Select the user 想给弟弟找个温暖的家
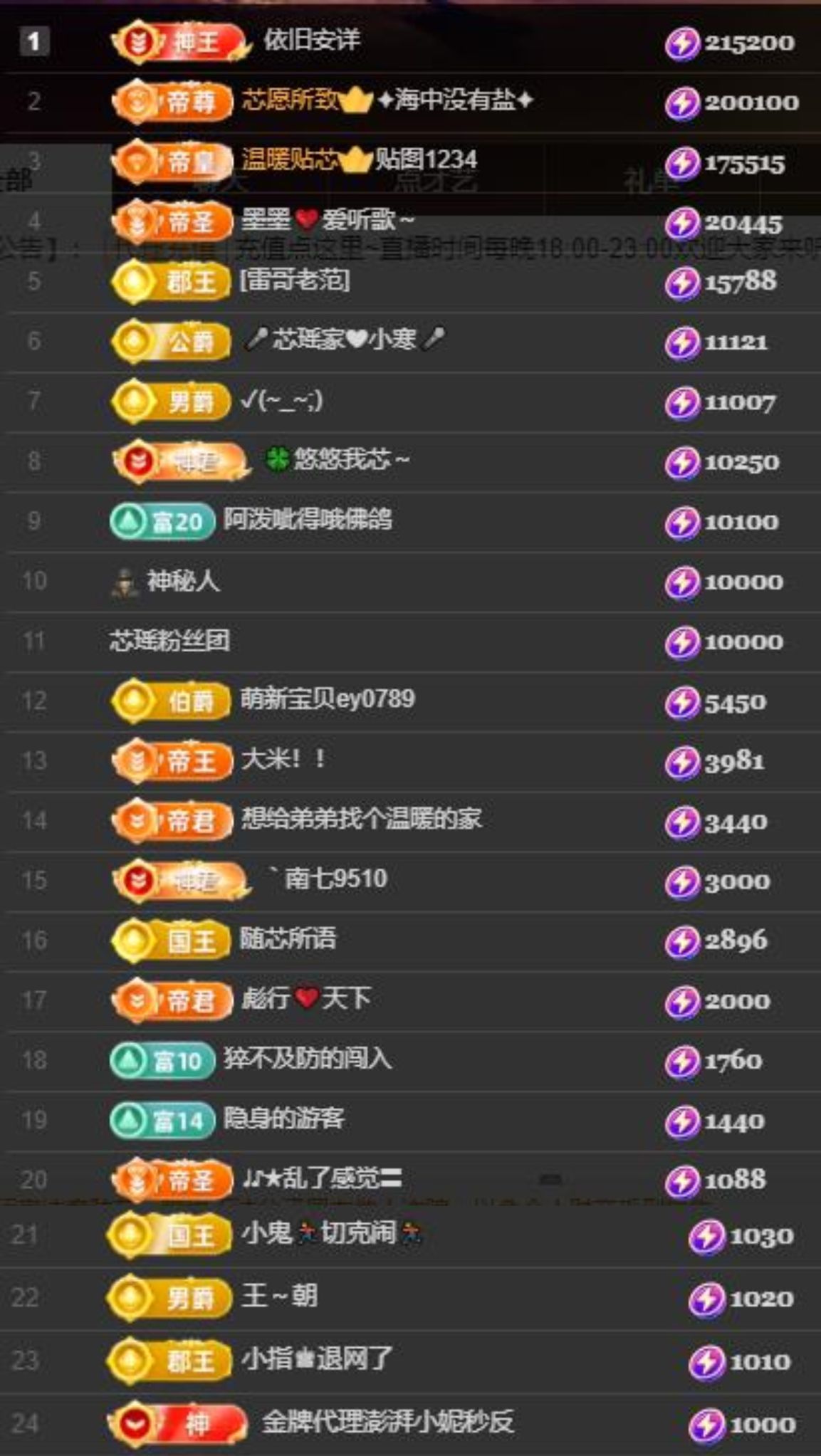Image resolution: width=821 pixels, height=1456 pixels. pyautogui.click(x=361, y=819)
